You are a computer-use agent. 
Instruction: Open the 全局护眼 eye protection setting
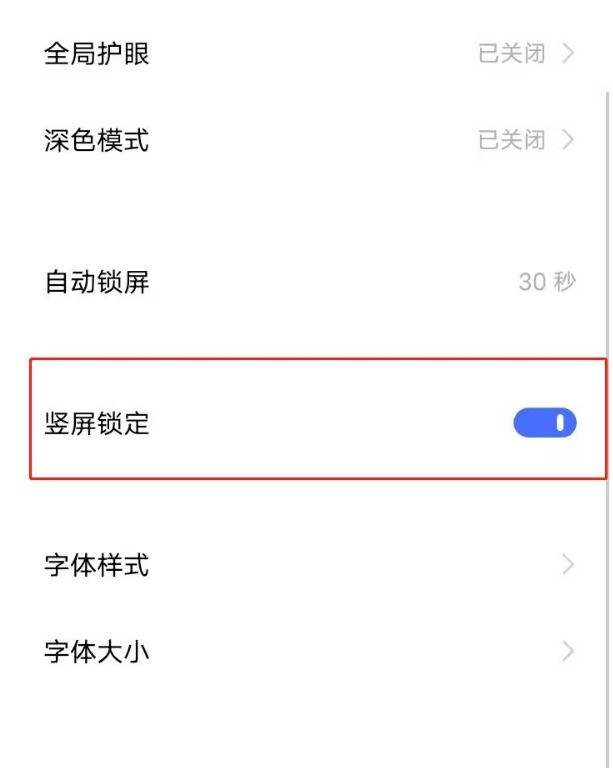point(300,54)
